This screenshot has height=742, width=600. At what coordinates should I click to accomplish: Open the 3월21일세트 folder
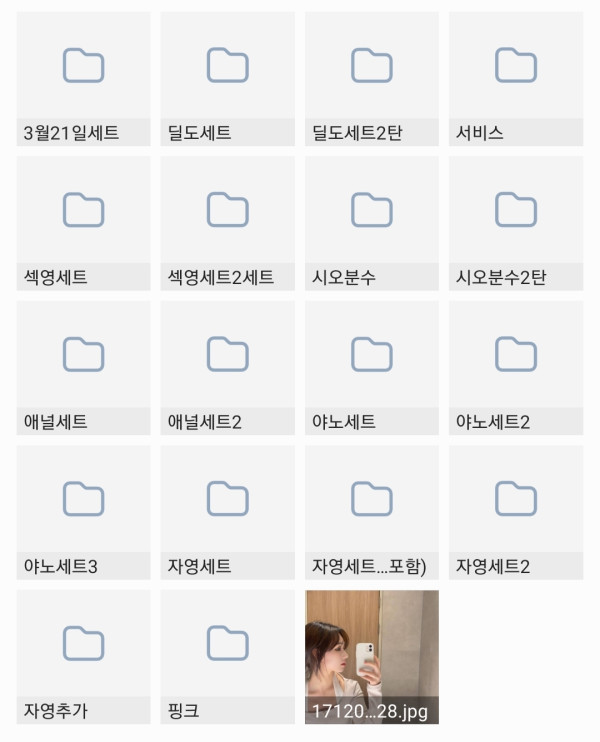click(x=83, y=78)
